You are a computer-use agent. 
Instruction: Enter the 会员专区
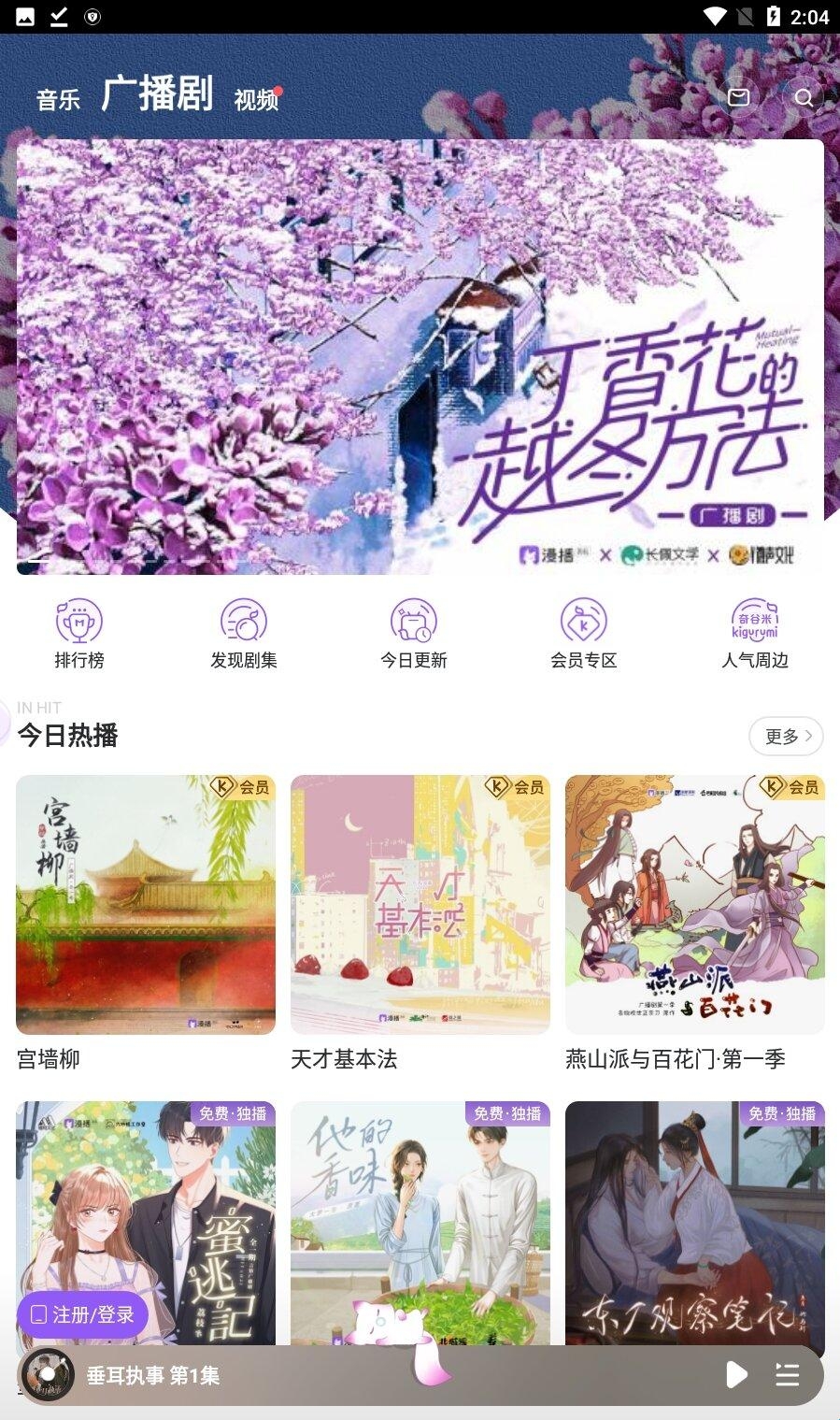coord(584,634)
